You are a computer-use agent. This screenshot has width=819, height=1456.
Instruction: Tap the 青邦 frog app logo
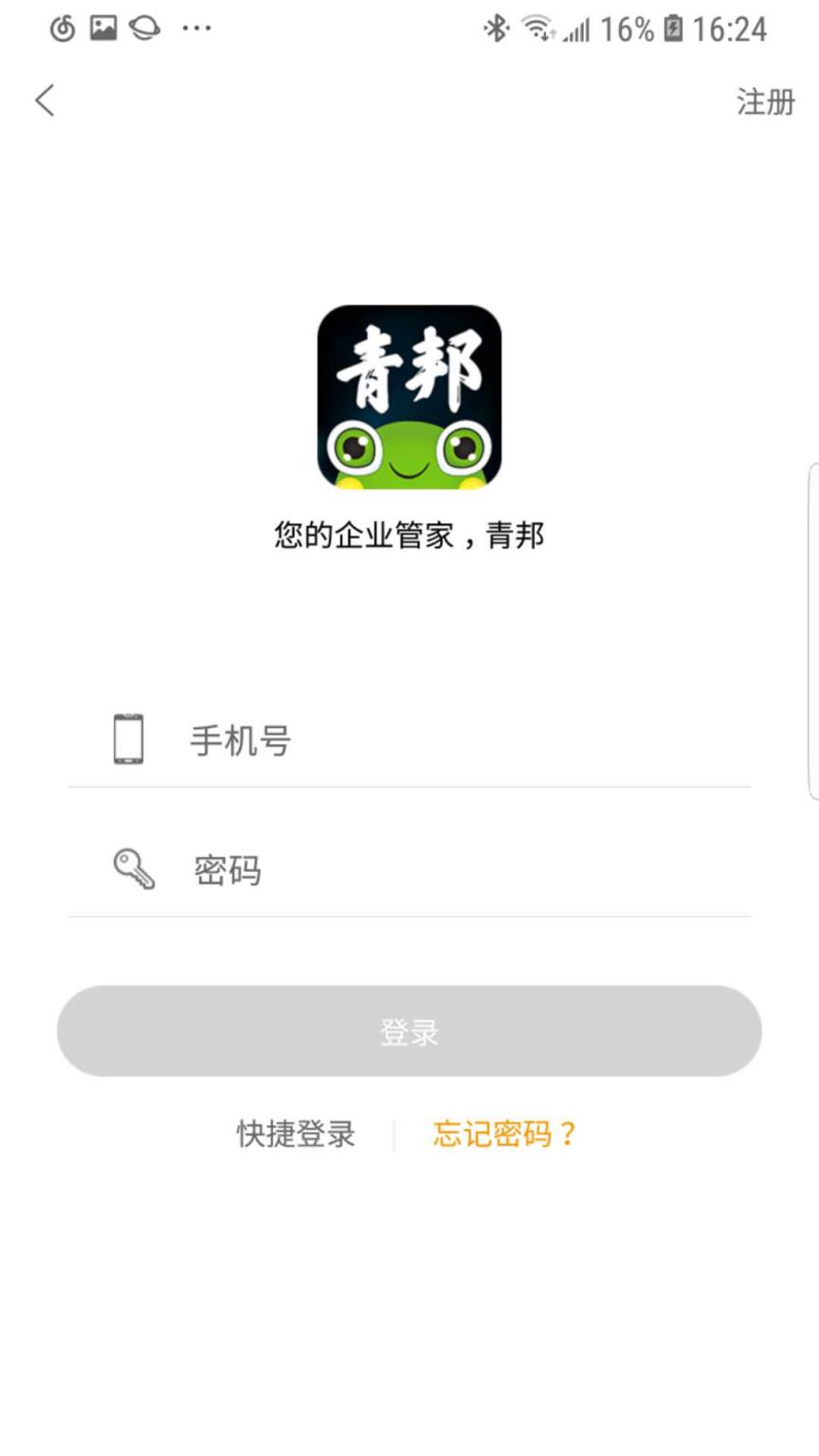pos(409,399)
